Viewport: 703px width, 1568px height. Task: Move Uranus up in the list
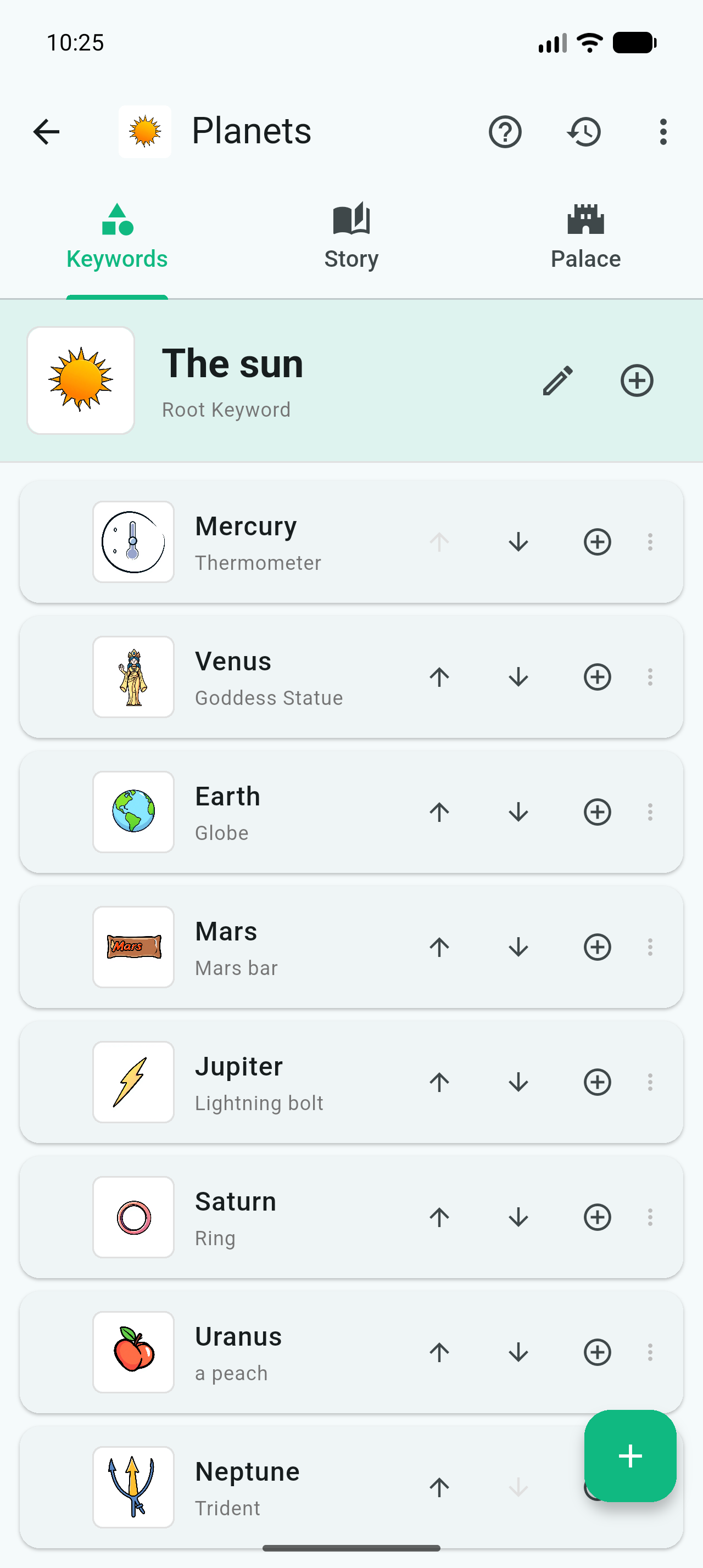pyautogui.click(x=439, y=1353)
